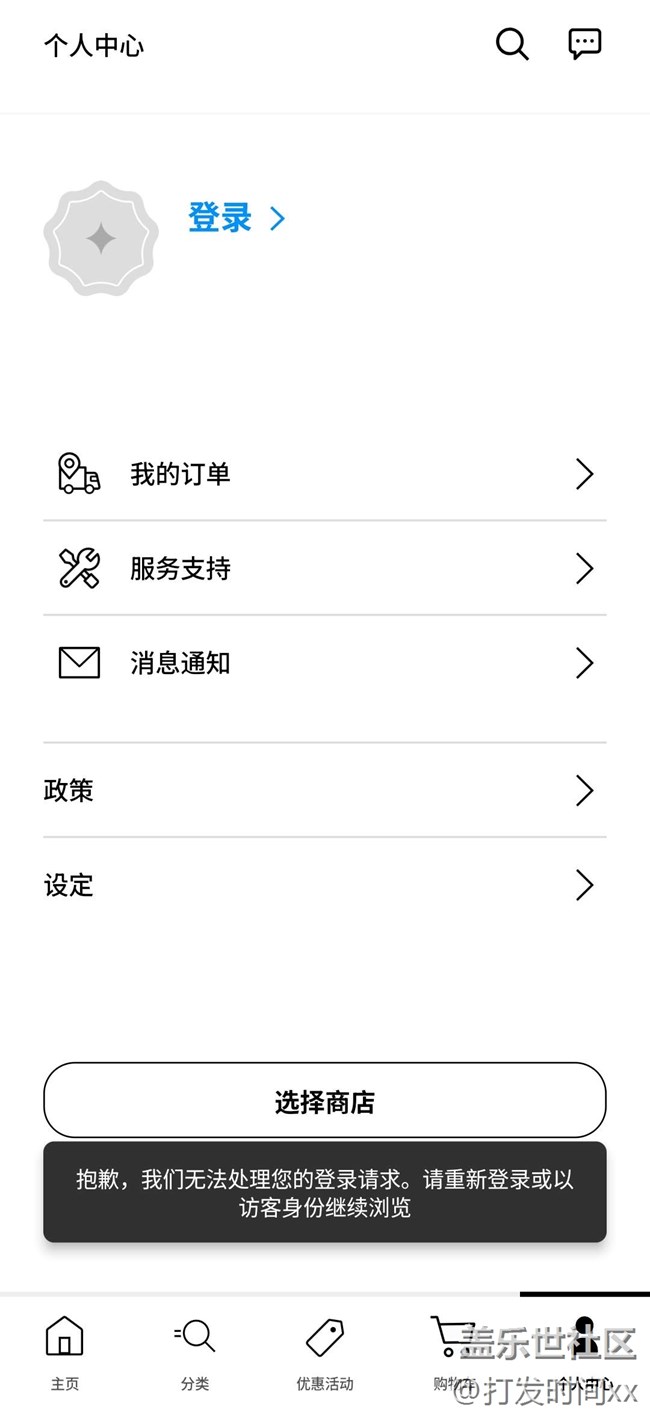Tap the profile avatar placeholder
650x1427 pixels.
pos(101,238)
